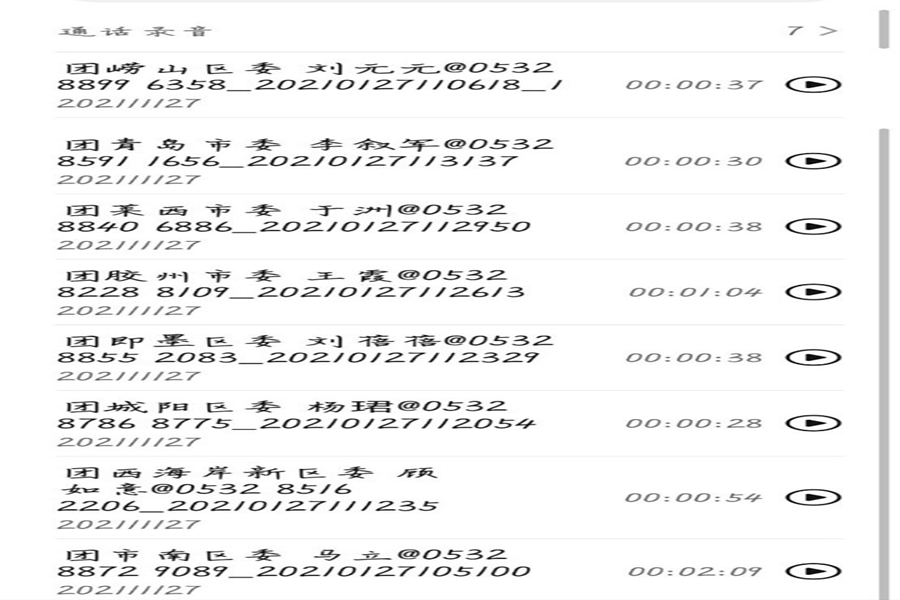
Task: Play the 团西海岸新区委 顾如意 recording
Action: click(x=813, y=498)
